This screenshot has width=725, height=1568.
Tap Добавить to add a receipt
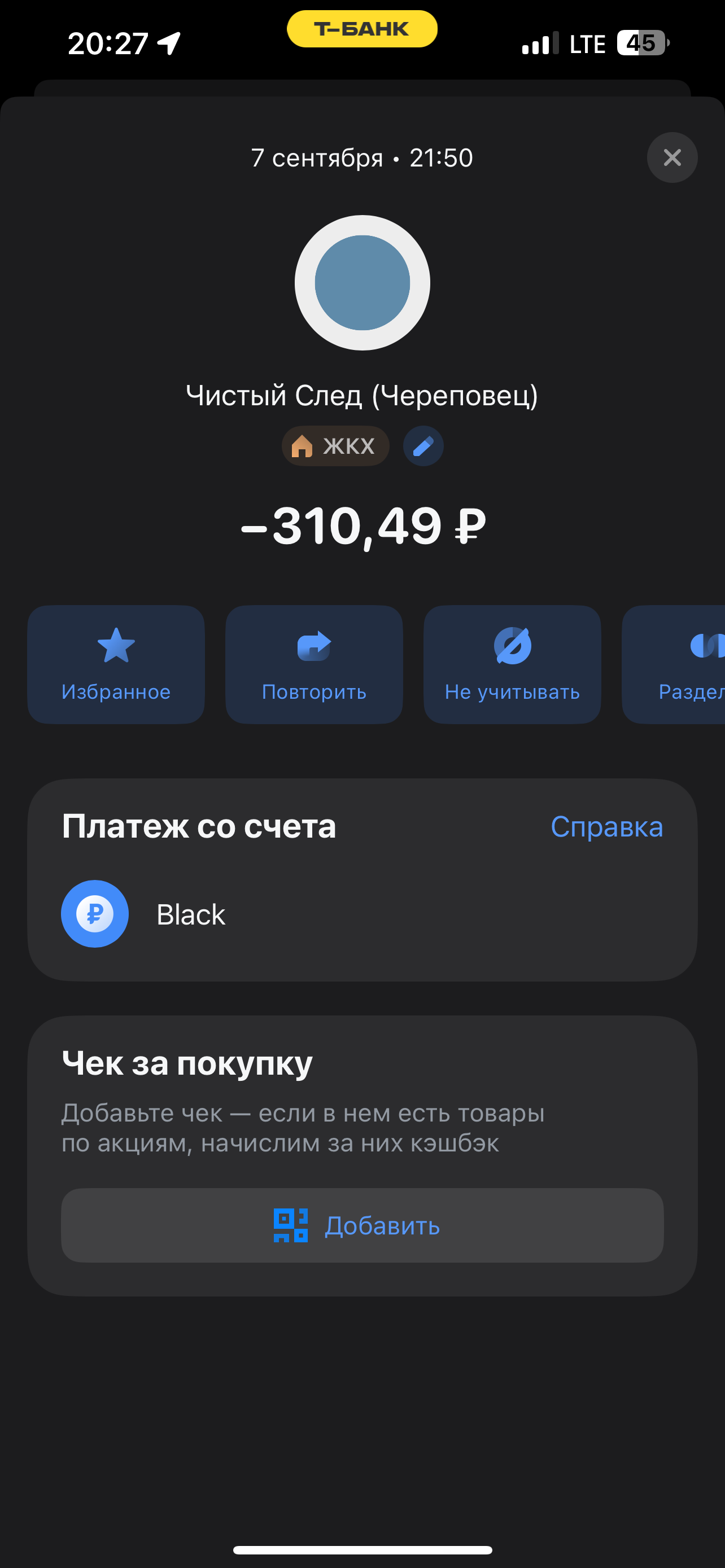[361, 1225]
